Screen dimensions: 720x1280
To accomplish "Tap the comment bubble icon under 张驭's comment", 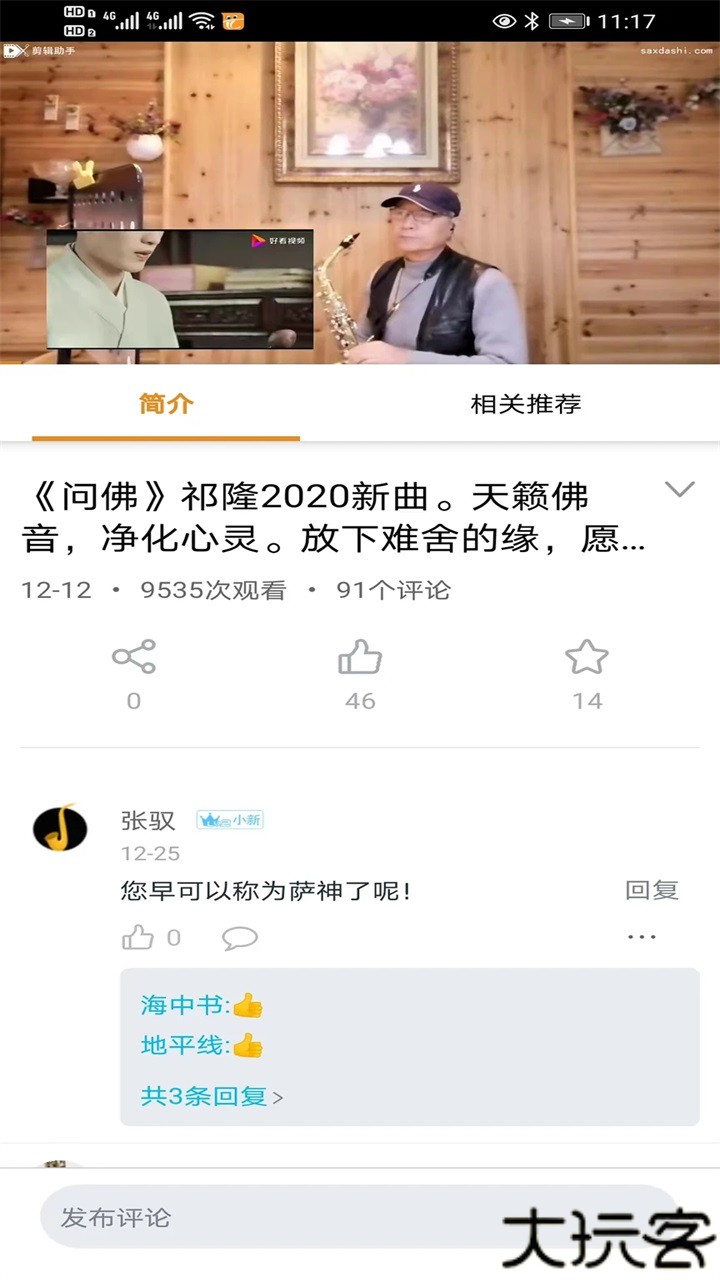I will coord(239,937).
